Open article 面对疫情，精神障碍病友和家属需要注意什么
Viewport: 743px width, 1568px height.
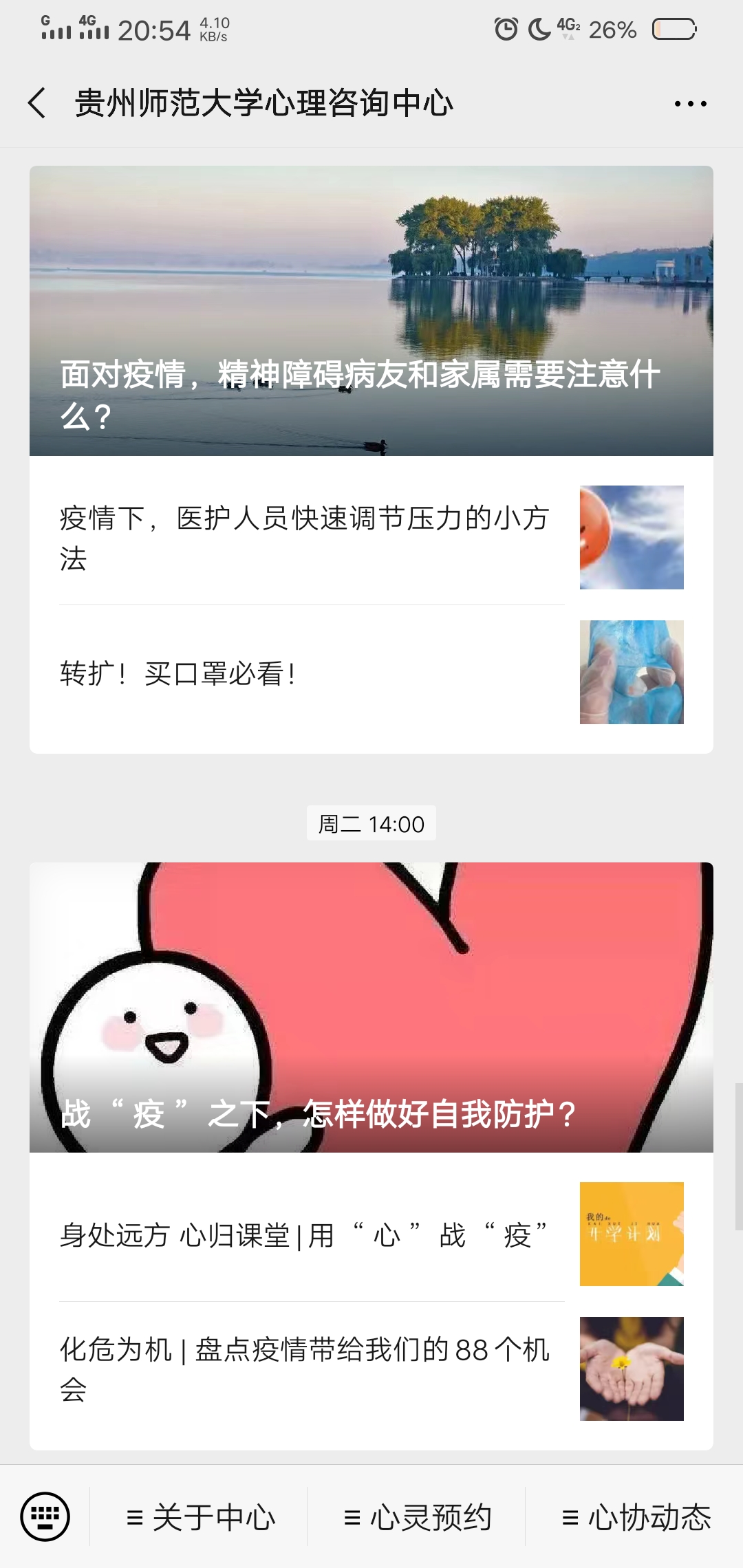pos(371,311)
